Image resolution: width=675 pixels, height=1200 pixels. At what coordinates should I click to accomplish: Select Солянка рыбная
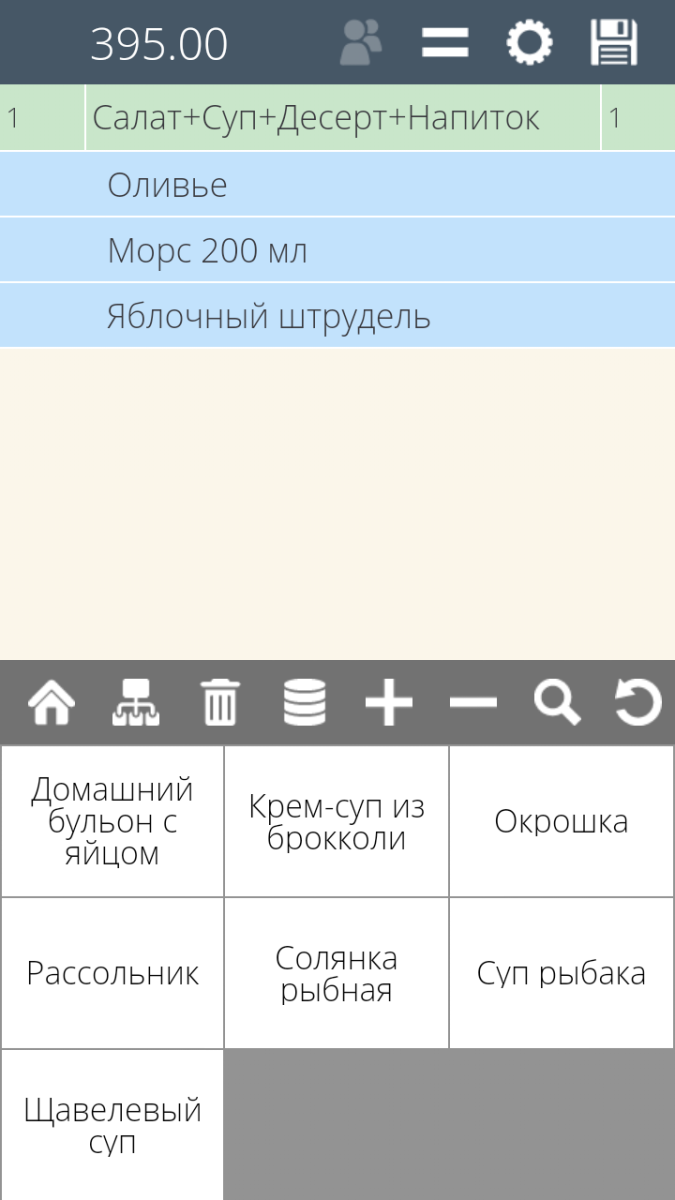coord(337,974)
